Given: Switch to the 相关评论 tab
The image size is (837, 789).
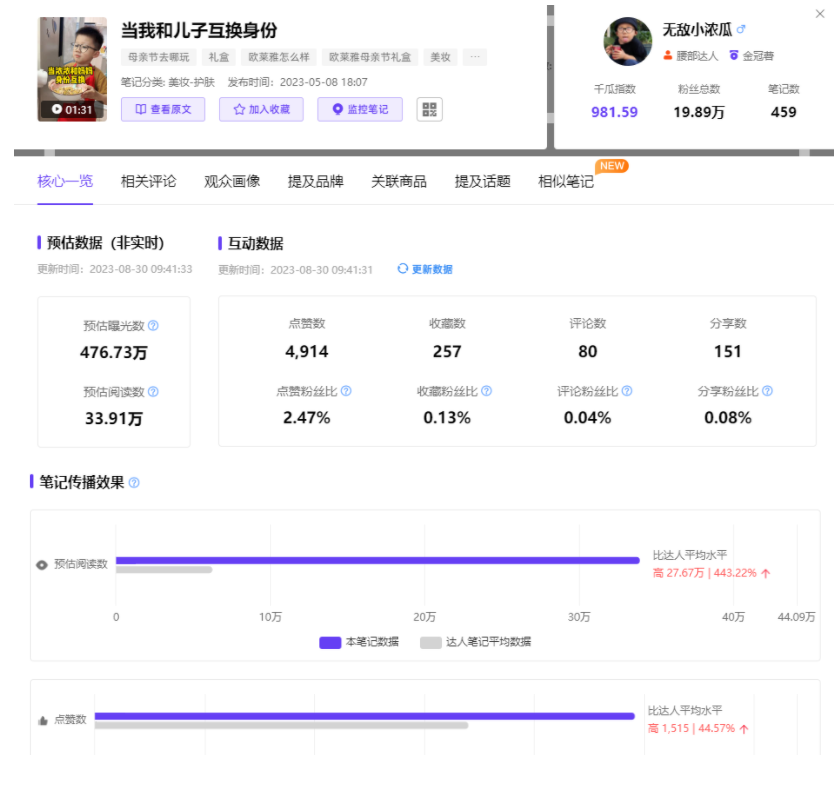Looking at the screenshot, I should coord(148,181).
